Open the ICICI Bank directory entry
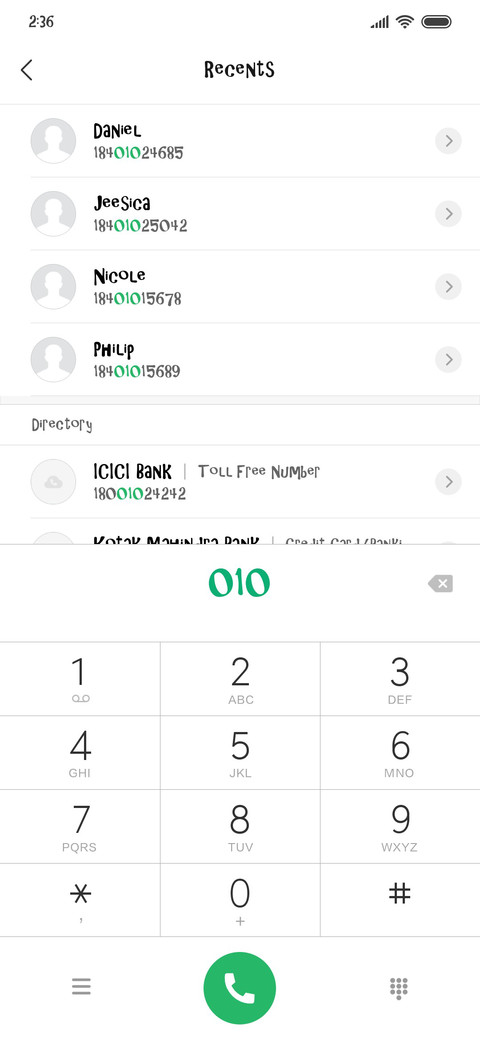Screen dimensions: 480x1040 click(x=240, y=482)
